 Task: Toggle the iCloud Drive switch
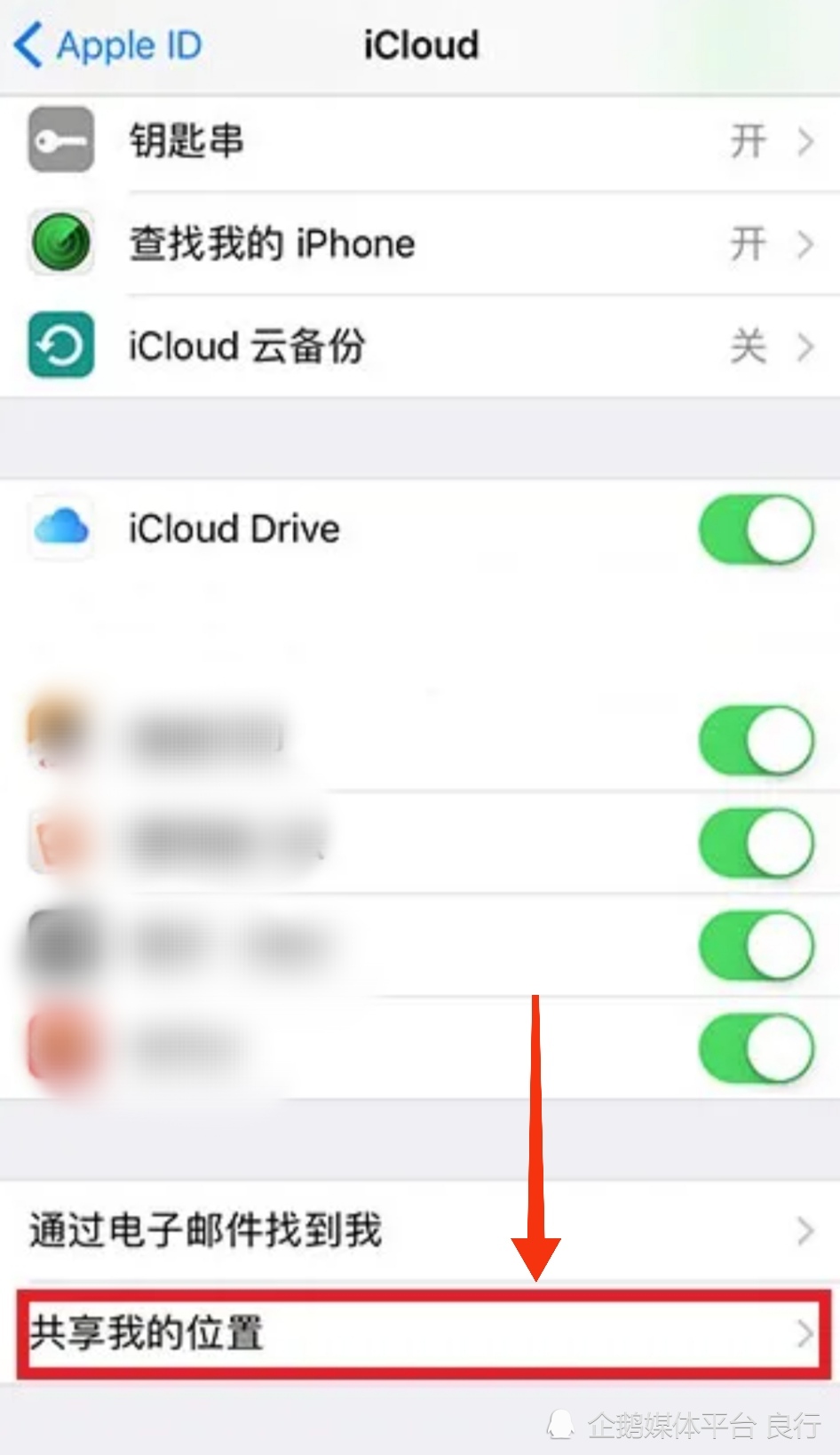tap(756, 529)
